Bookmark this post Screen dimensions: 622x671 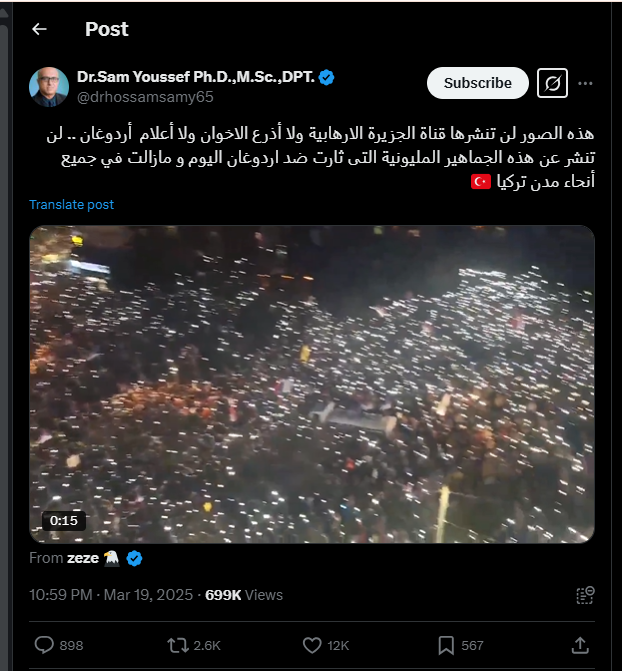[x=447, y=645]
